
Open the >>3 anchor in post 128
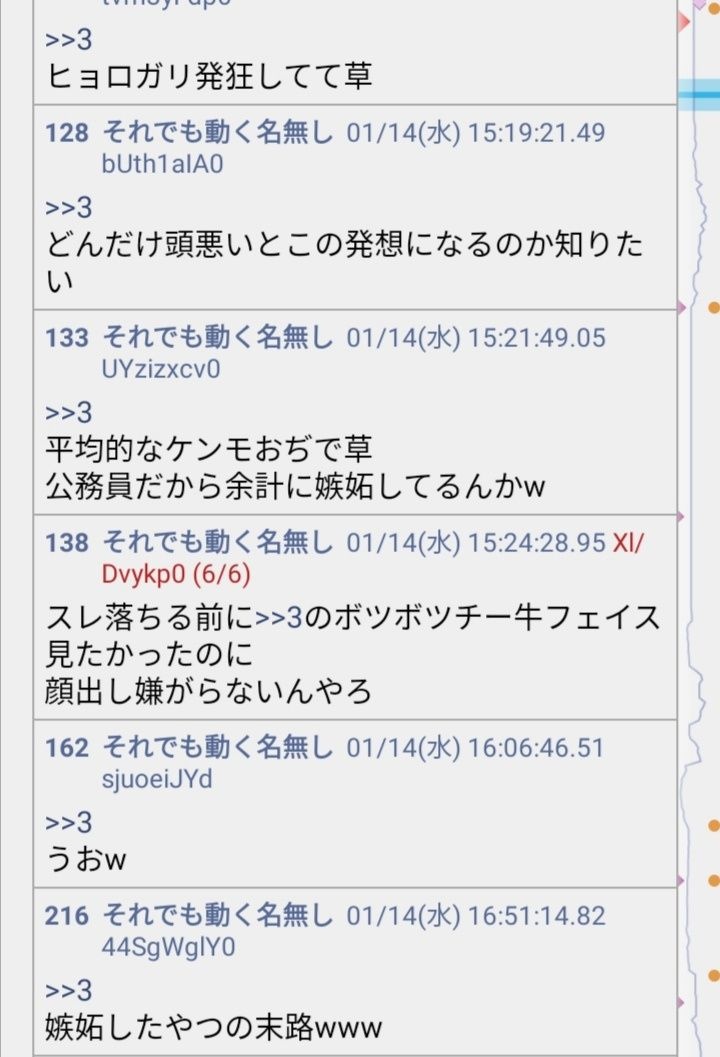click(x=68, y=208)
